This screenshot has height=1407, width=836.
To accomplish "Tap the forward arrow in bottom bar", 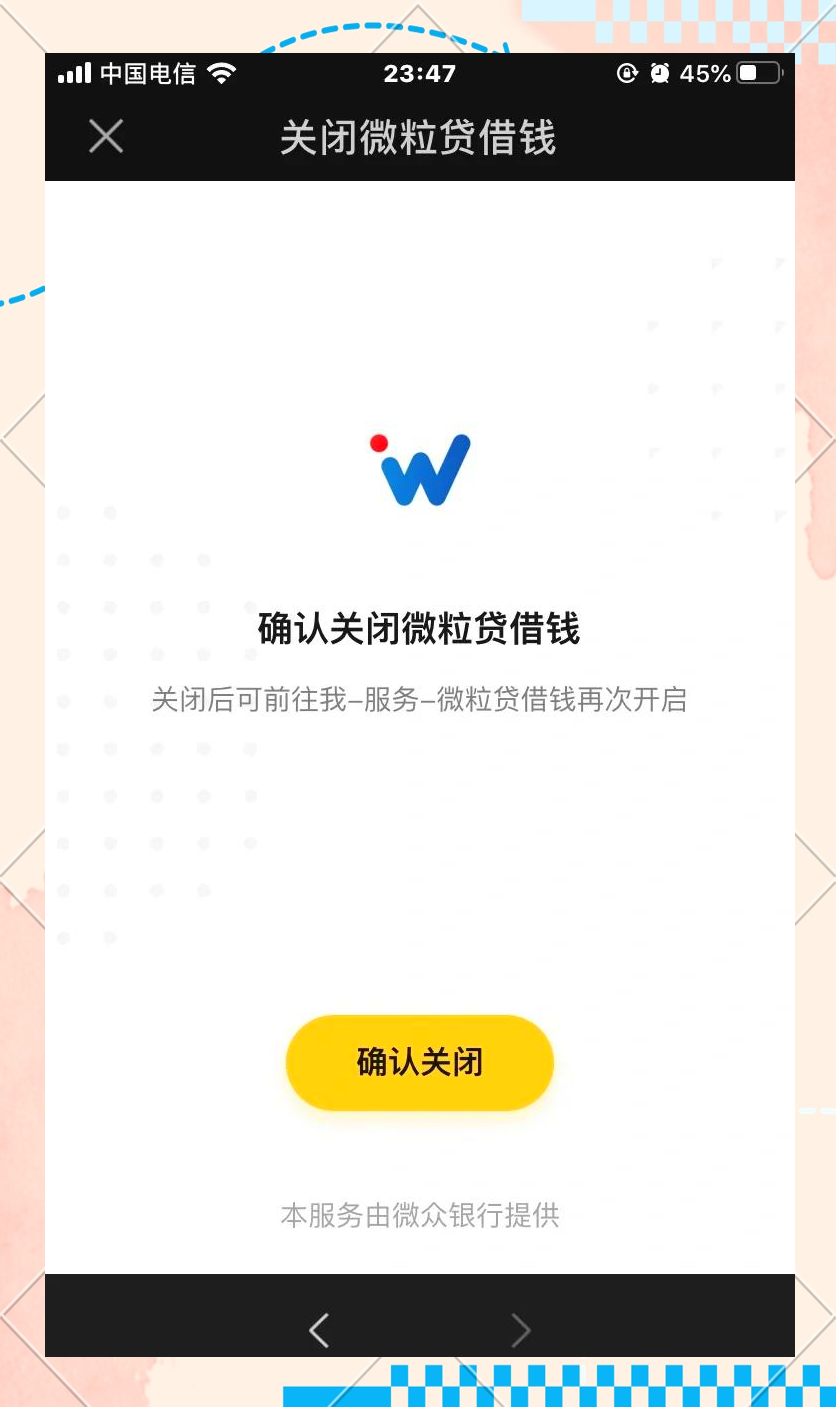I will [520, 1330].
